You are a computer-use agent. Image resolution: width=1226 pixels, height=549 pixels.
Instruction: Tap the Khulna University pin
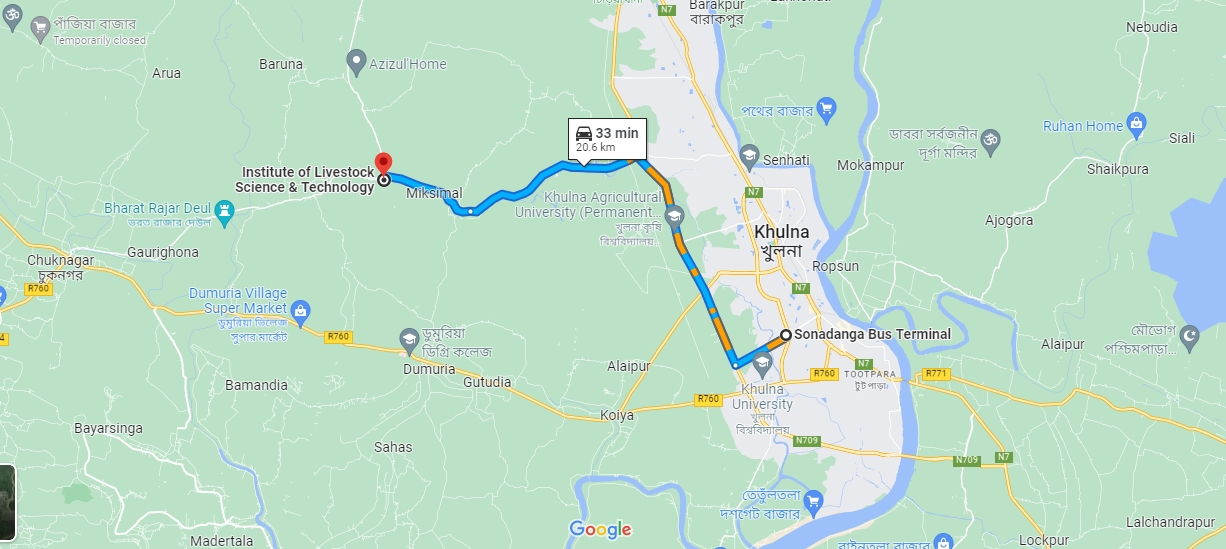coord(764,362)
